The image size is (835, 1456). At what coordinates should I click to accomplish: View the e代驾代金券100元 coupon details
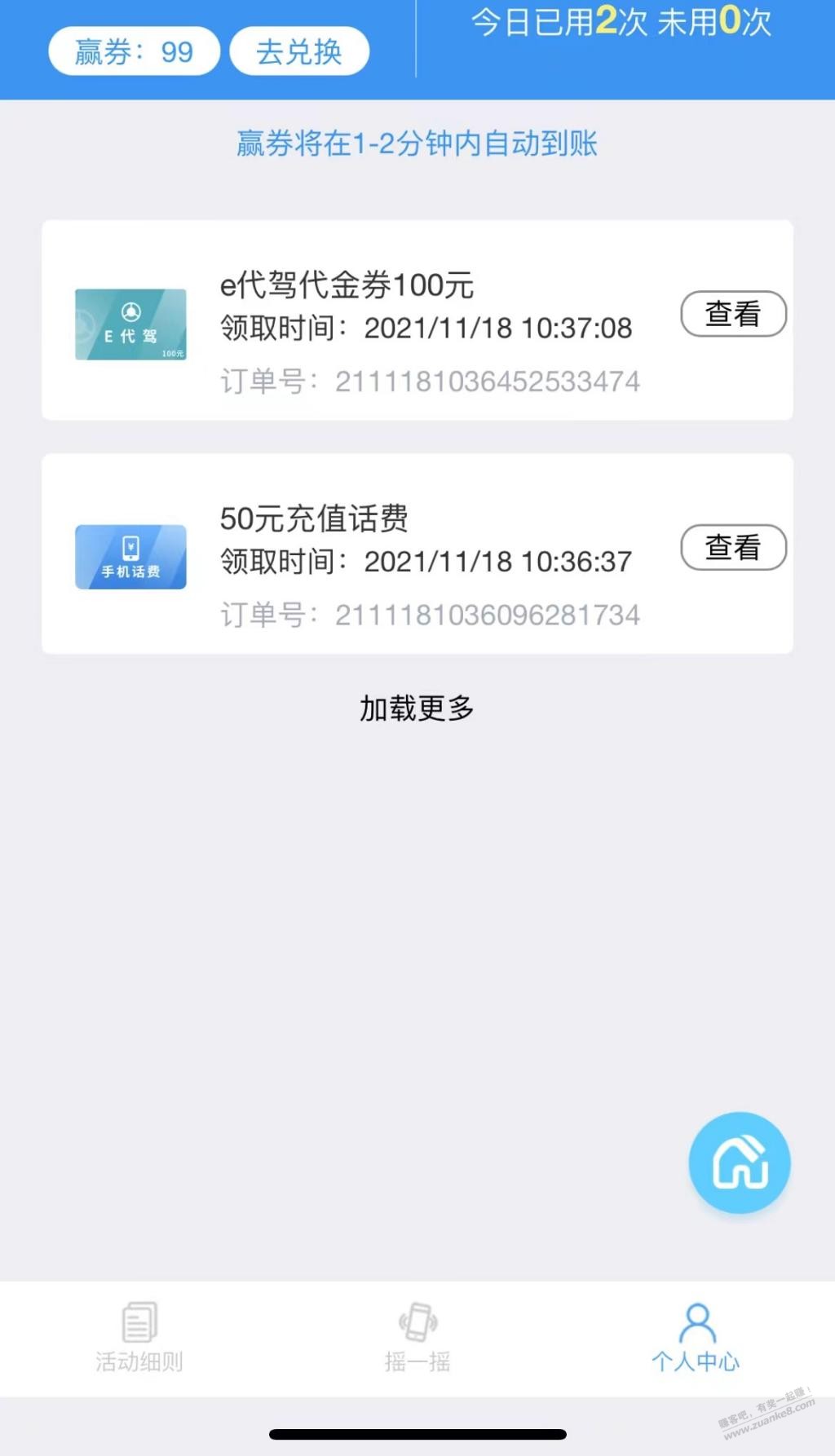point(733,314)
